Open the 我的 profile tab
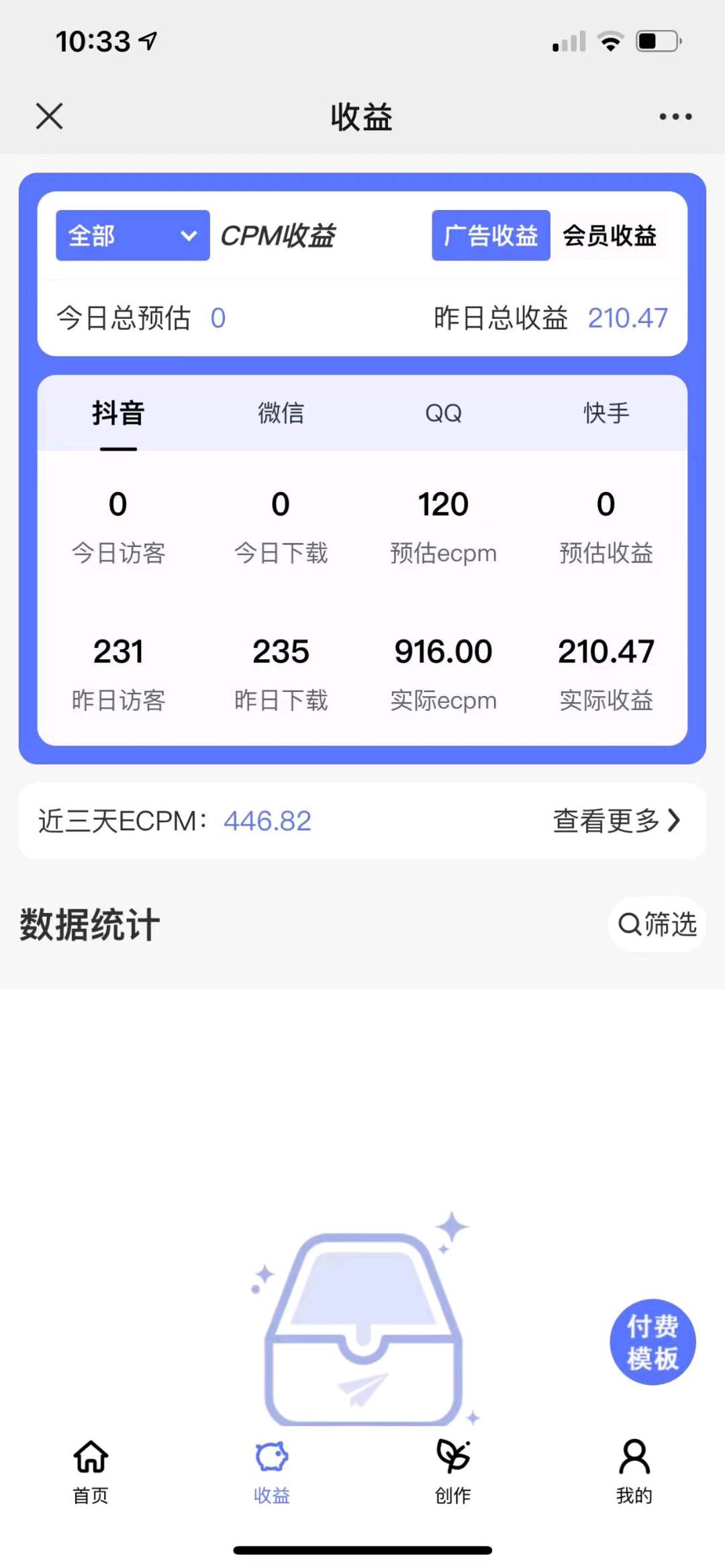 click(634, 1471)
